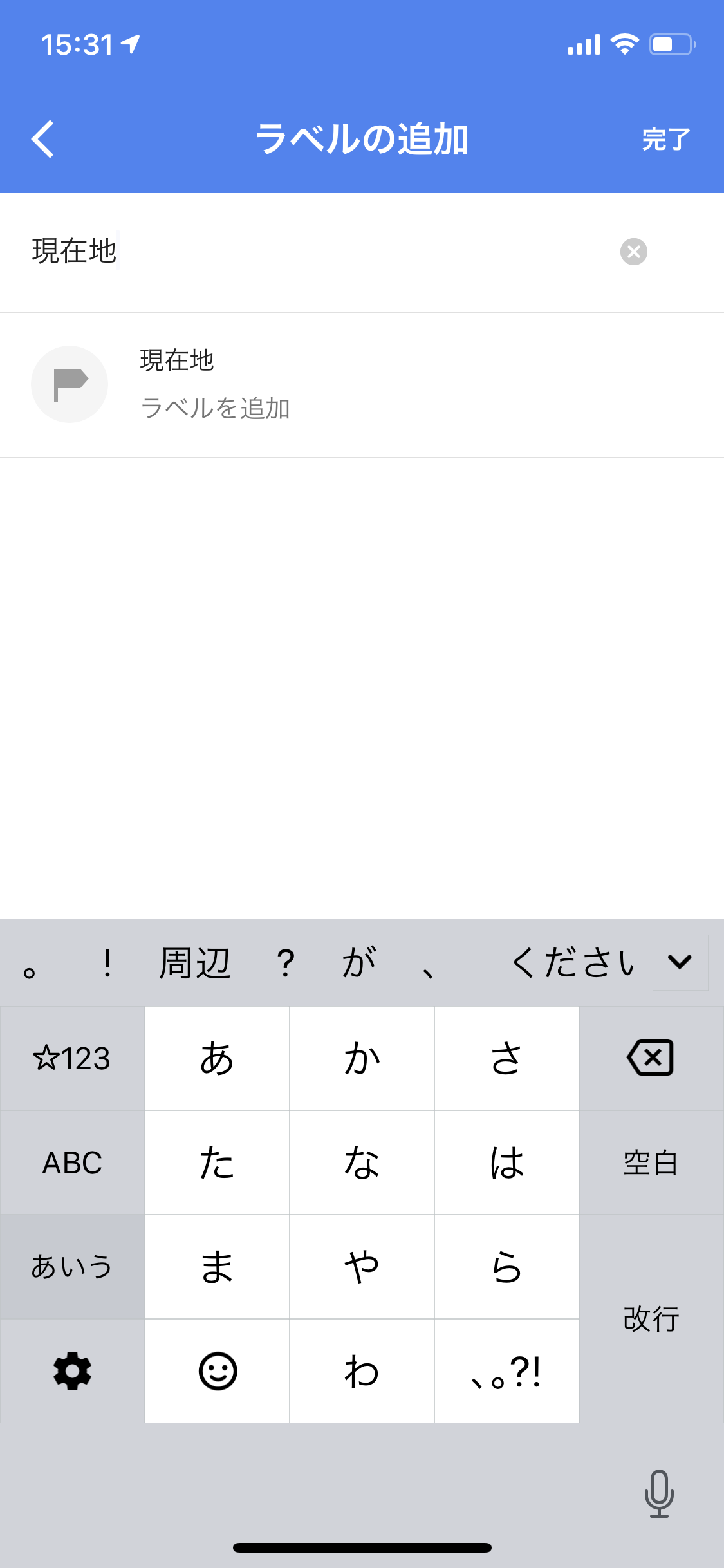Hit the backspace key
The height and width of the screenshot is (1568, 724).
651,1058
